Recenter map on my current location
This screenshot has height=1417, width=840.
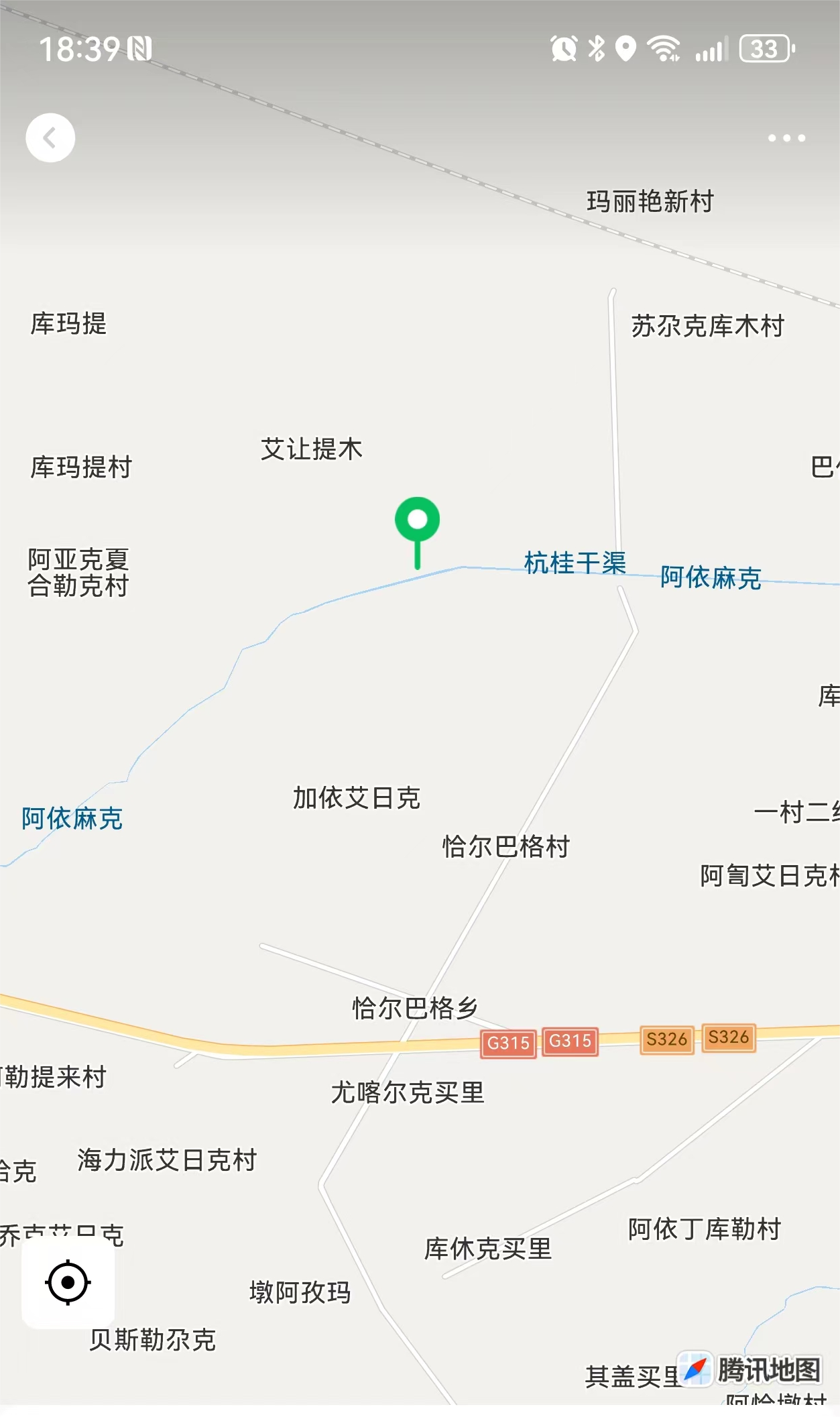pos(68,1282)
